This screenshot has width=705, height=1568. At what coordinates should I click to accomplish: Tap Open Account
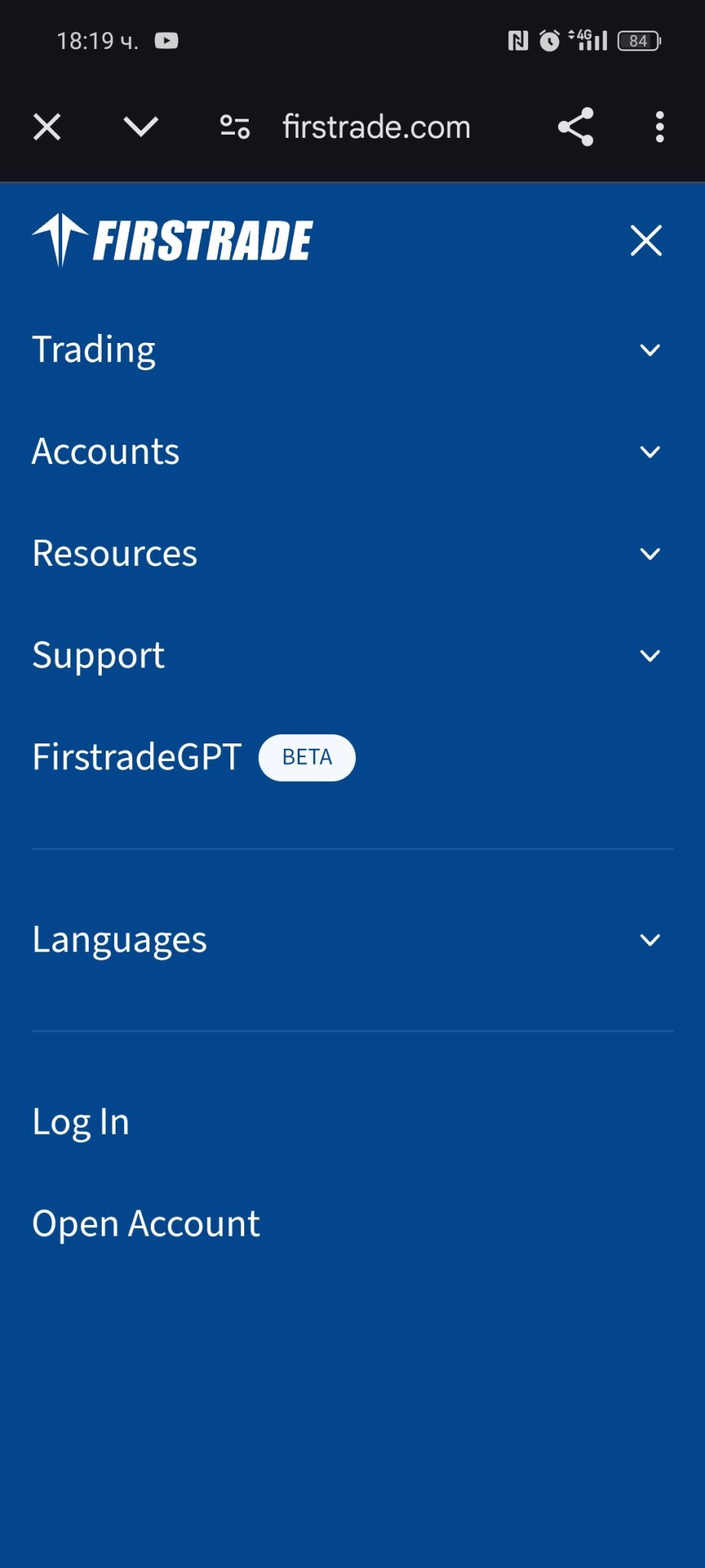146,1223
